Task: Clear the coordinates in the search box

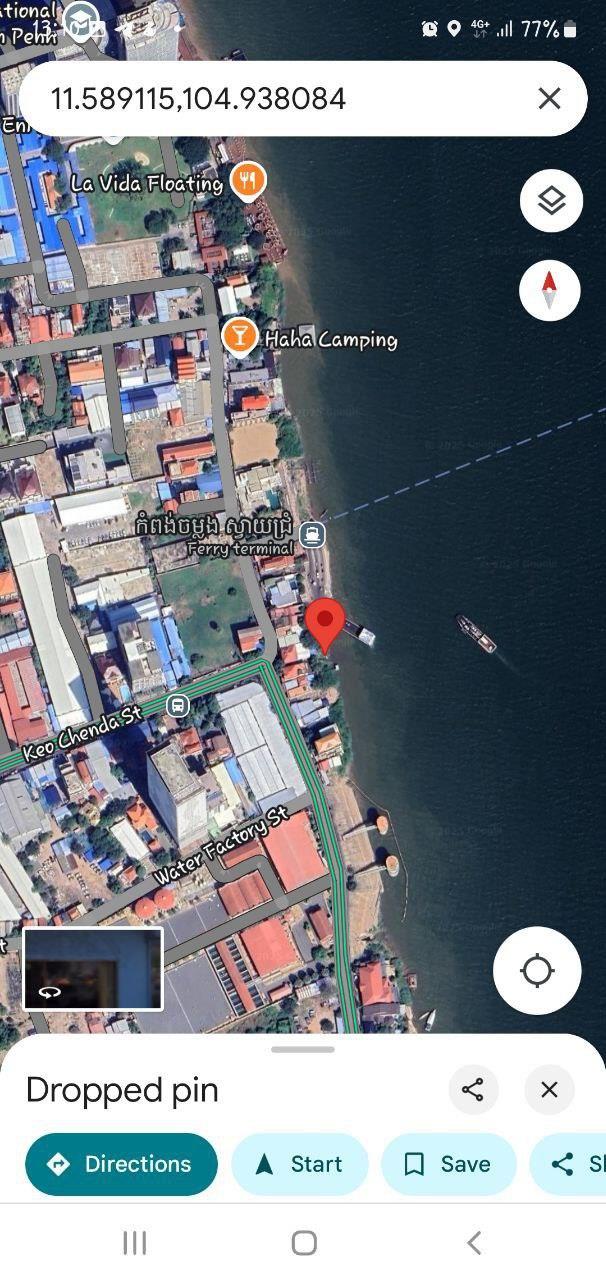Action: 549,98
